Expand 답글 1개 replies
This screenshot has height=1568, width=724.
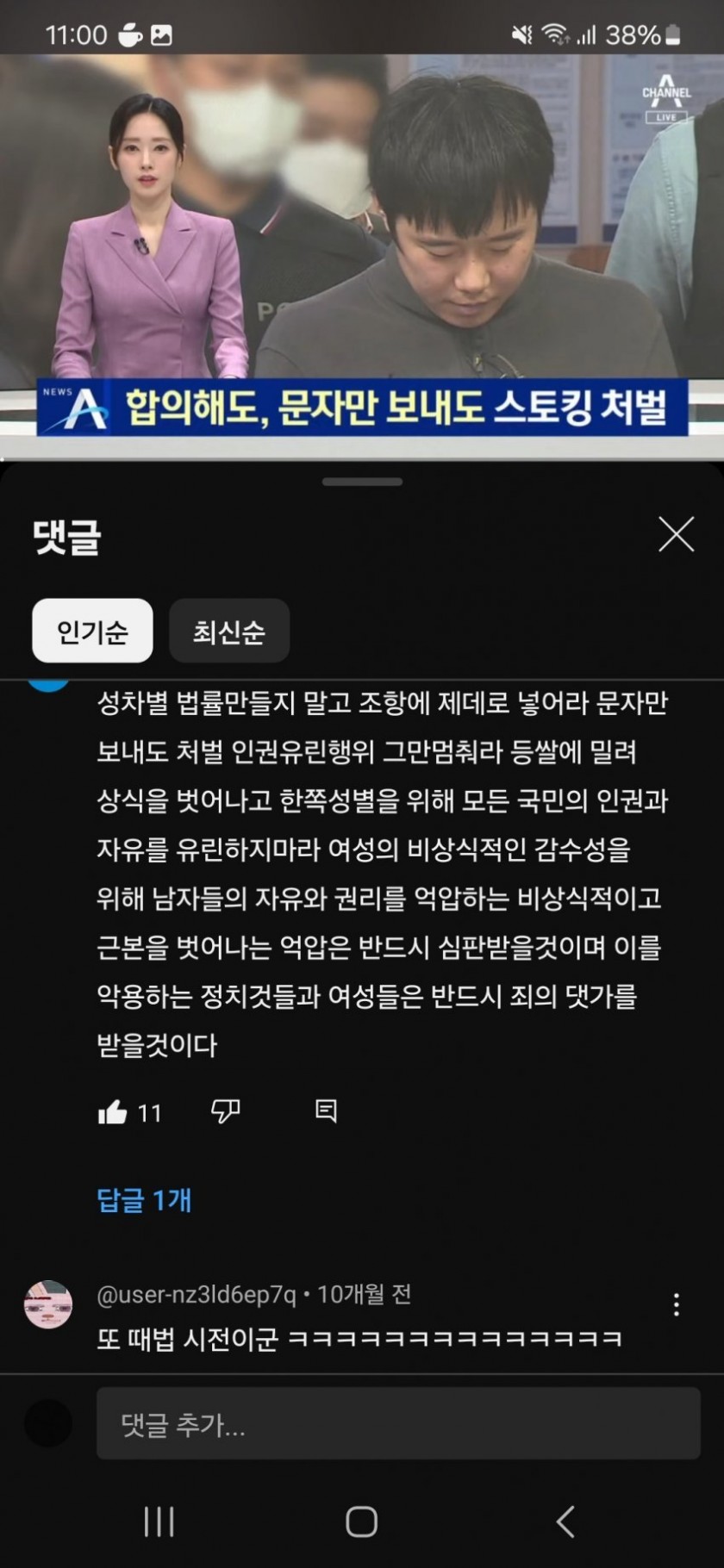coord(144,1200)
